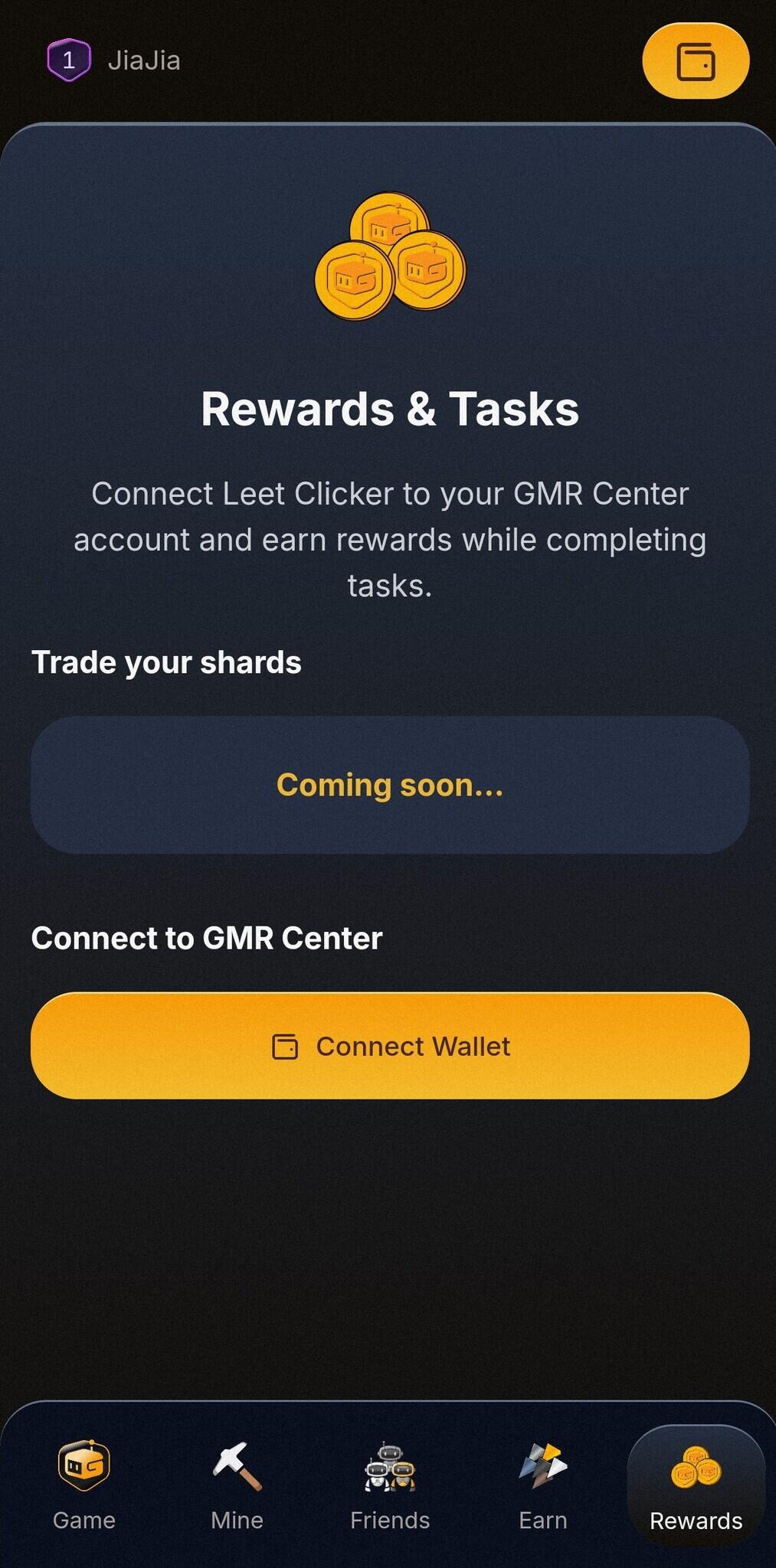Select the Earn tab

coord(543,1485)
